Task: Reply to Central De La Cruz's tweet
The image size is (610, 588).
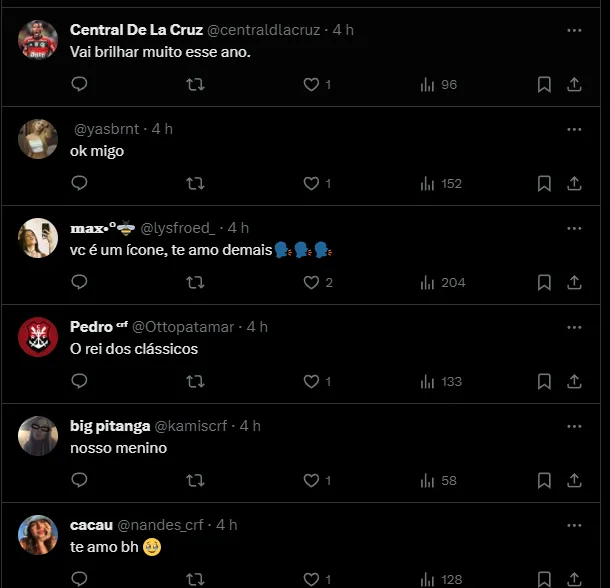Action: [x=79, y=85]
